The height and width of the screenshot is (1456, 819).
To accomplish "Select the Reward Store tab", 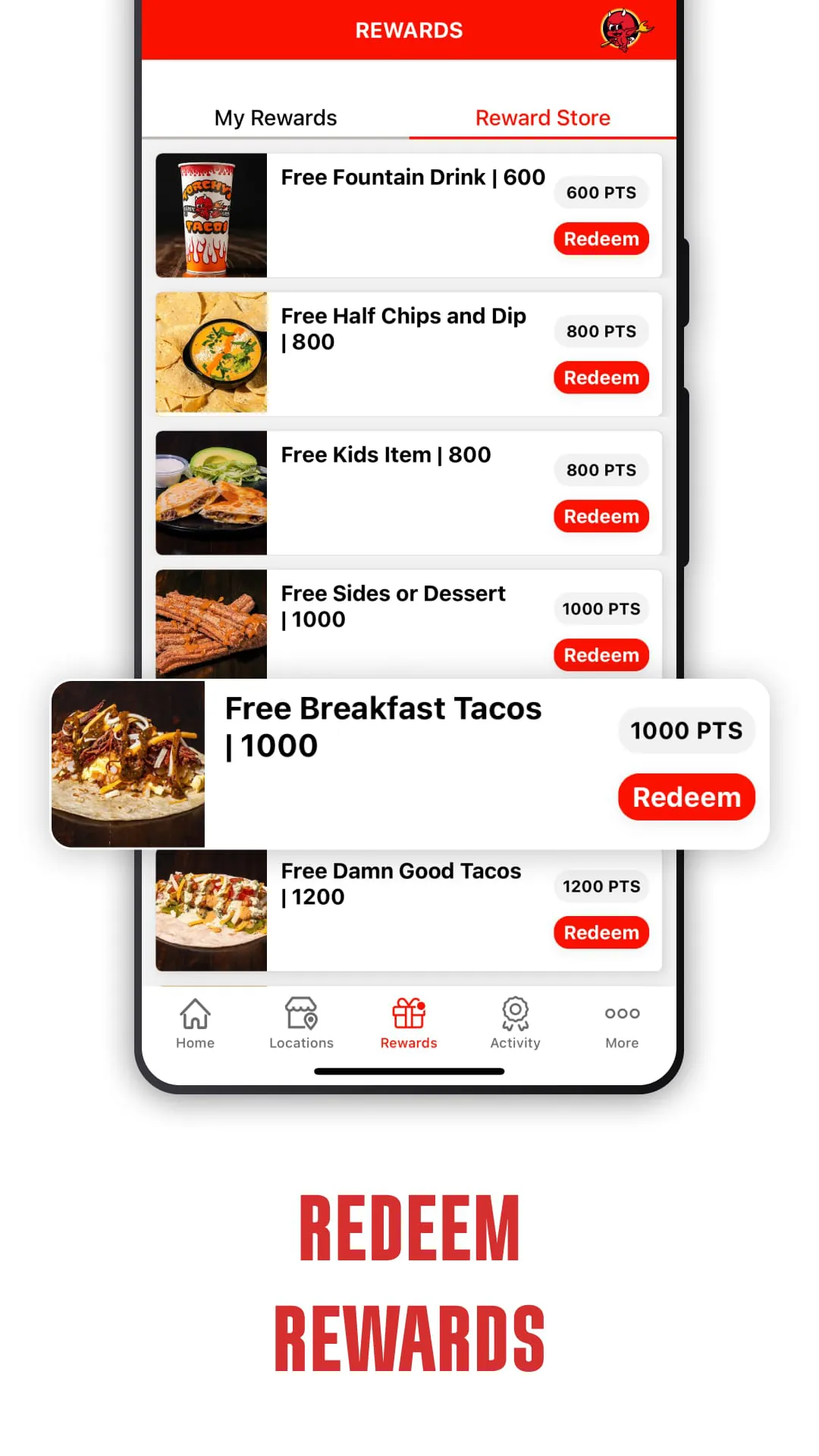I will click(542, 118).
